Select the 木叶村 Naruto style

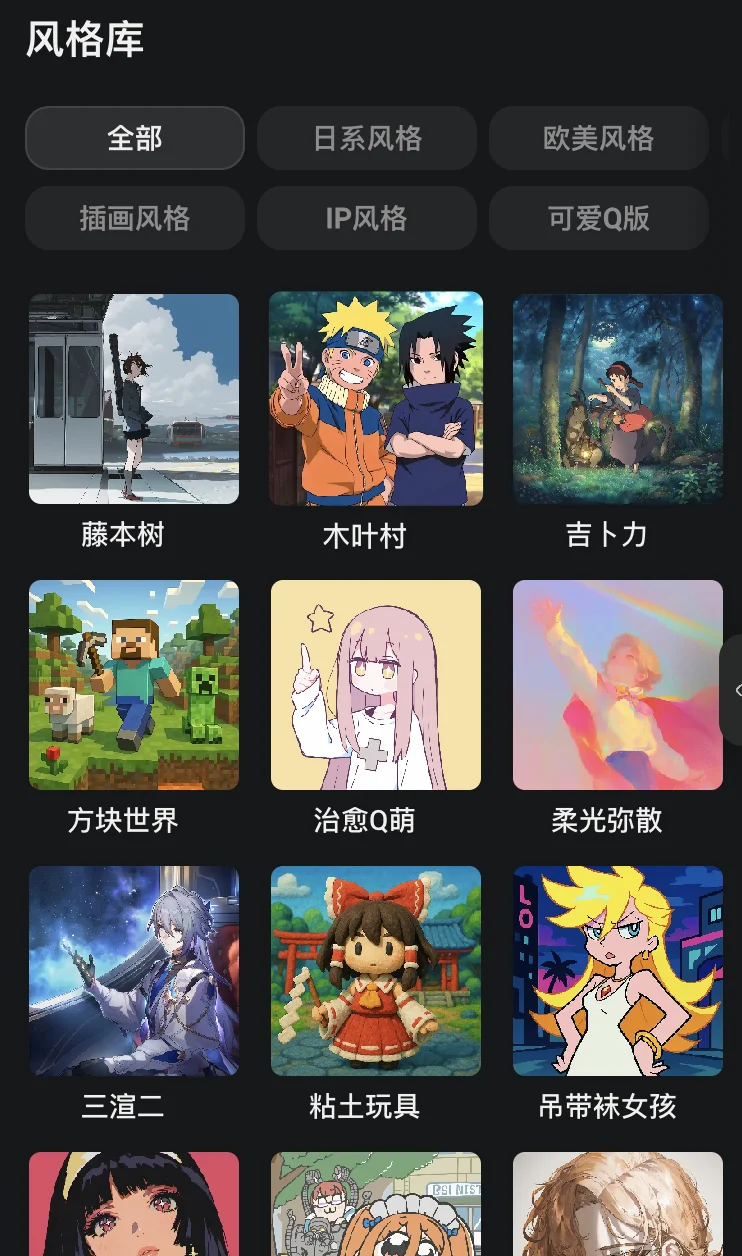click(x=375, y=398)
